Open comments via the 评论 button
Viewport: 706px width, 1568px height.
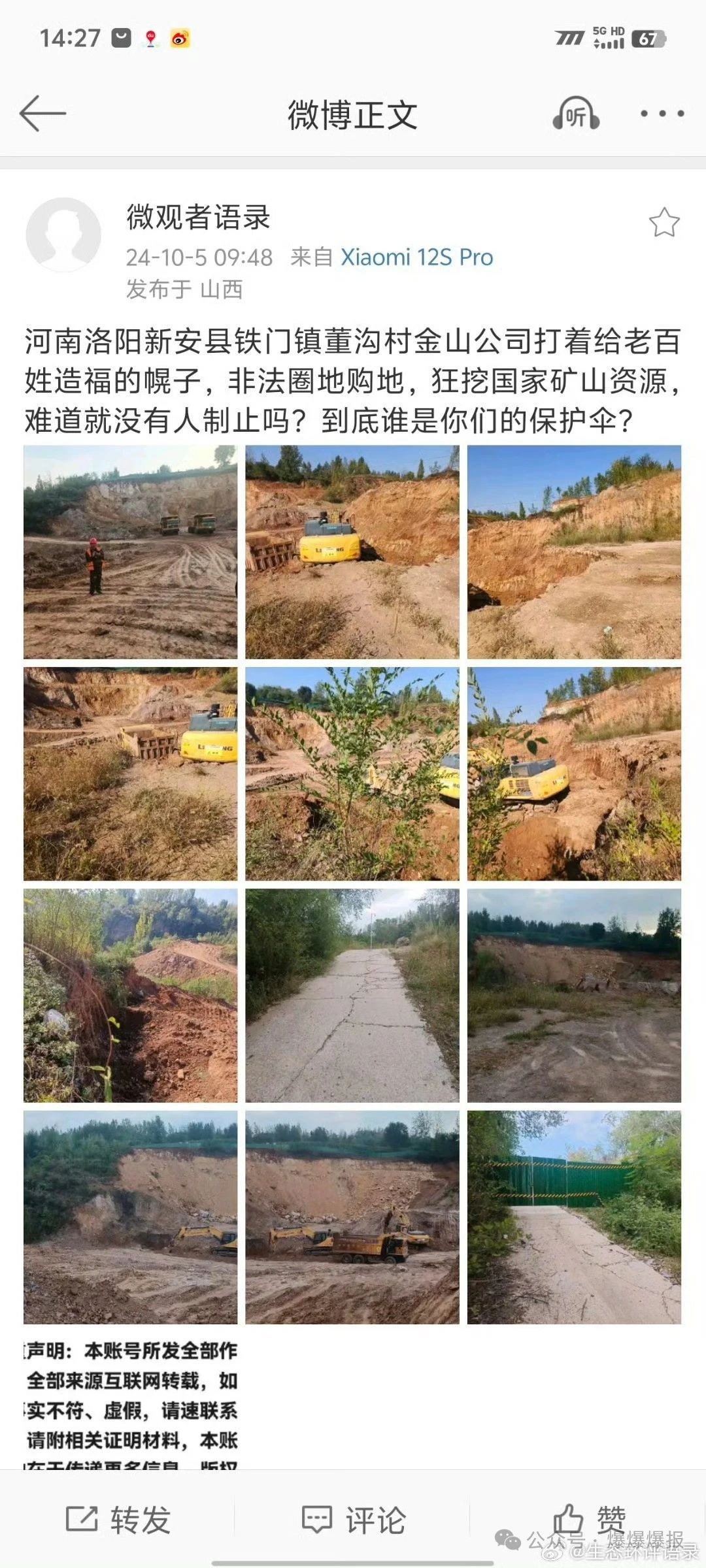pyautogui.click(x=353, y=1520)
